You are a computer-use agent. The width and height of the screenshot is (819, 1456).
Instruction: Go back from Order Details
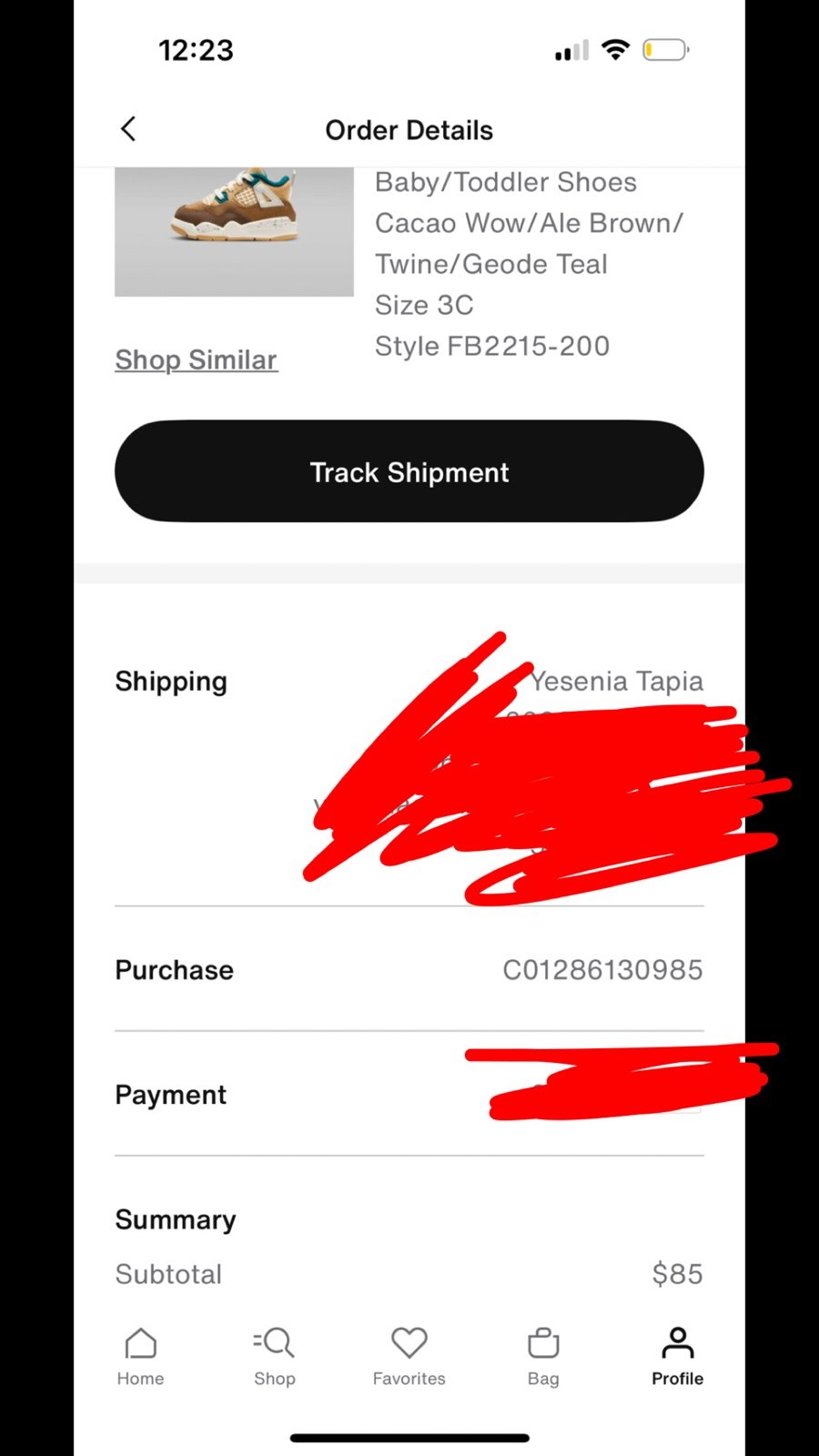point(128,129)
